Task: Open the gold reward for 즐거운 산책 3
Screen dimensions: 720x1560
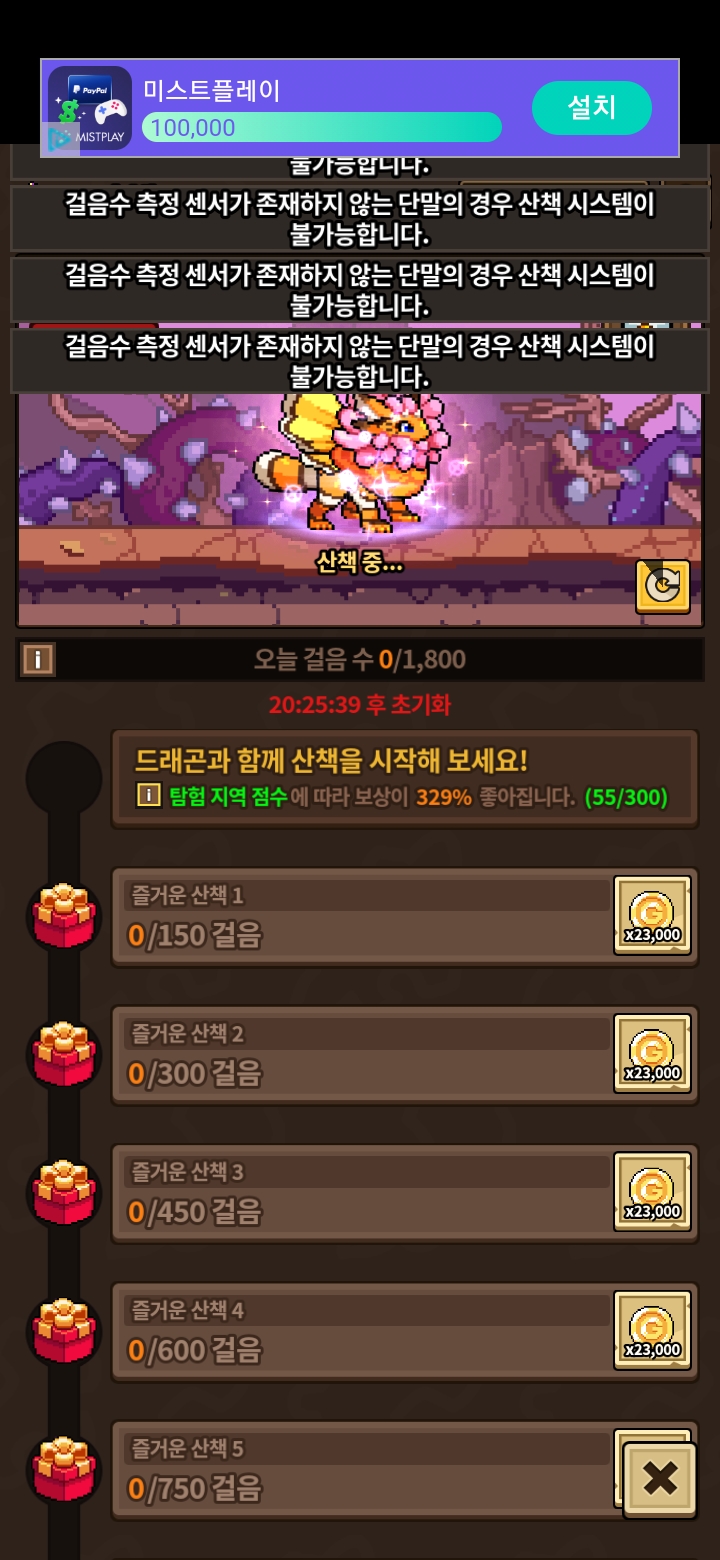Action: (652, 1192)
